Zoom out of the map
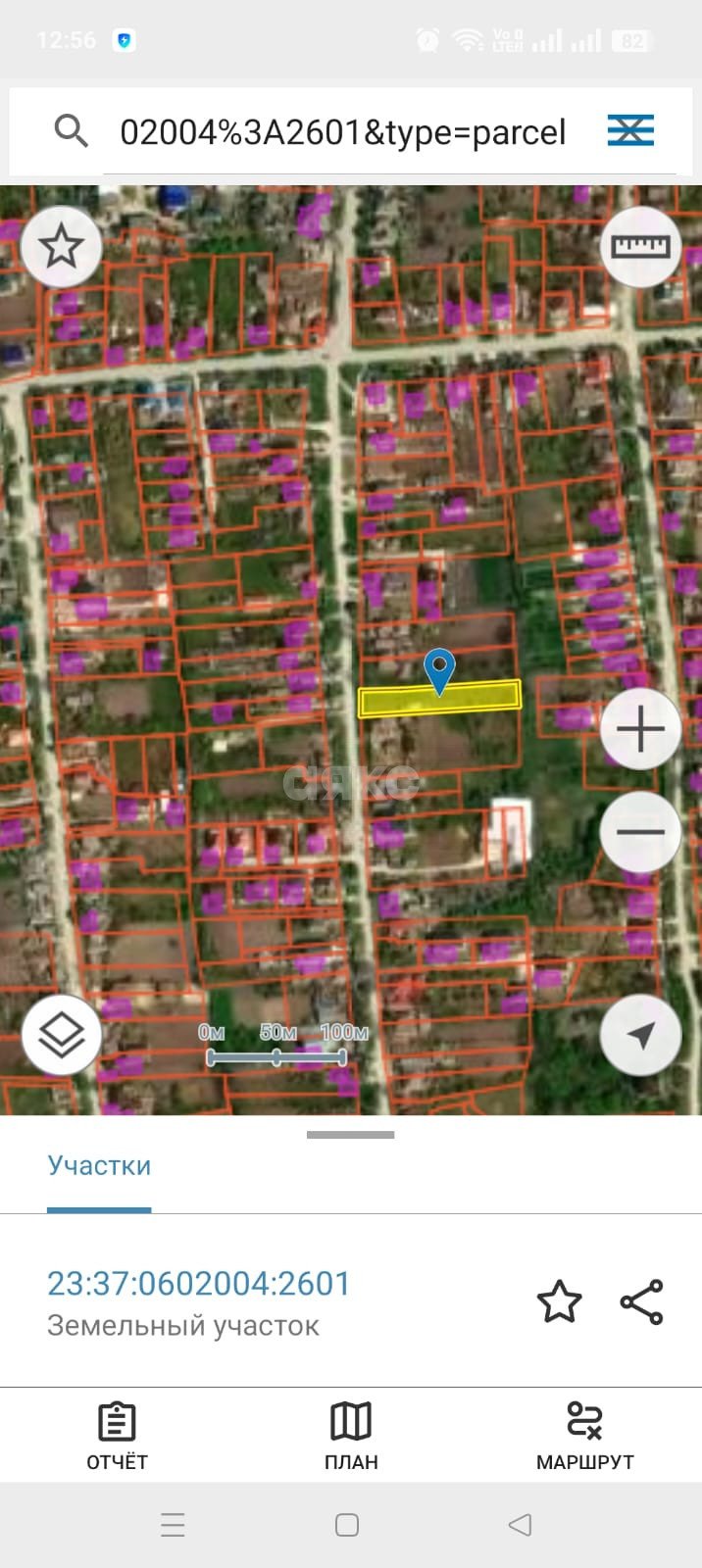The height and width of the screenshot is (1568, 702). point(640,832)
